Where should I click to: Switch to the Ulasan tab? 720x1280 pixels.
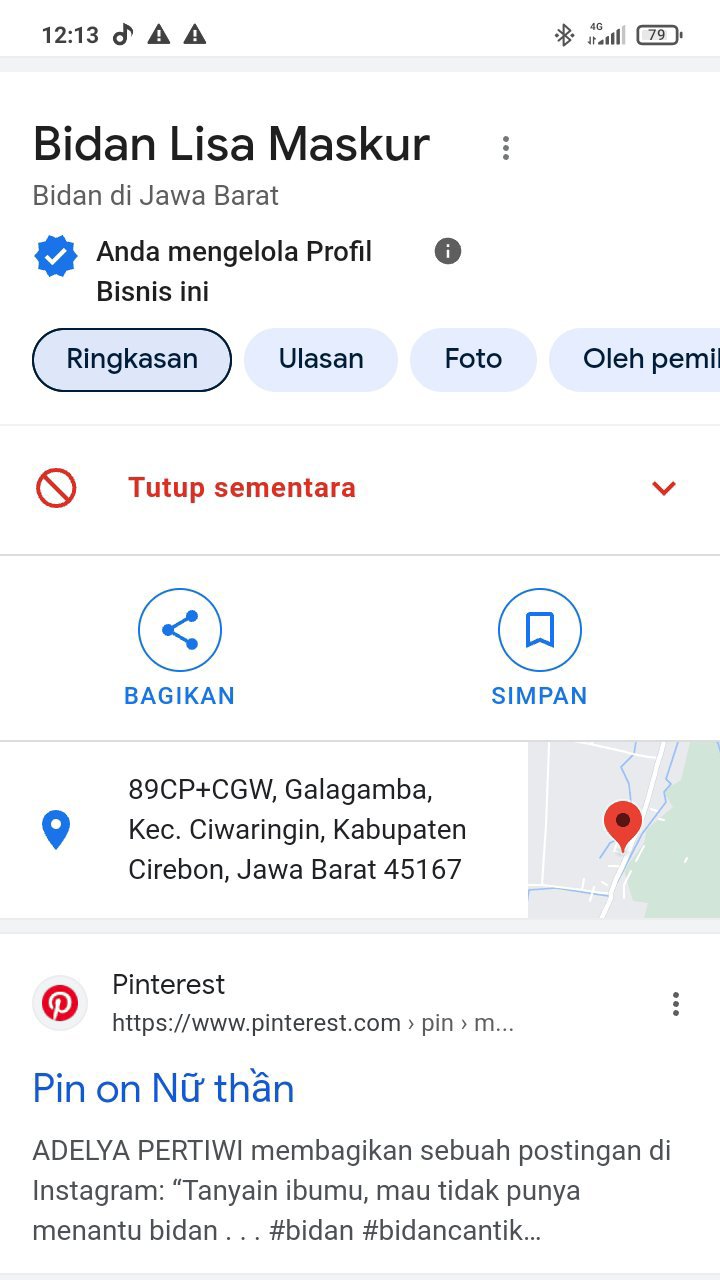click(x=321, y=359)
